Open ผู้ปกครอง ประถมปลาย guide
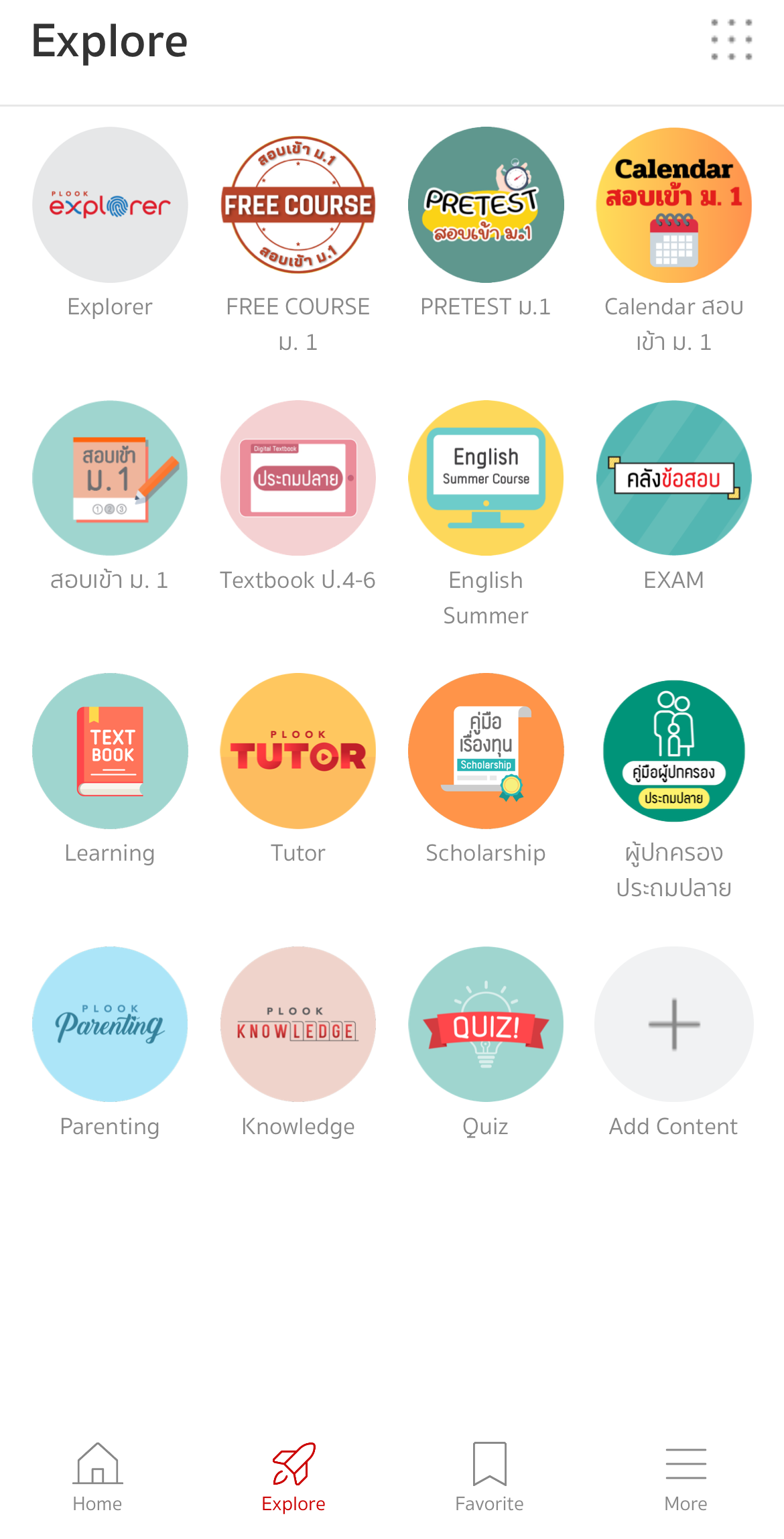The height and width of the screenshot is (1539, 784). pyautogui.click(x=673, y=751)
